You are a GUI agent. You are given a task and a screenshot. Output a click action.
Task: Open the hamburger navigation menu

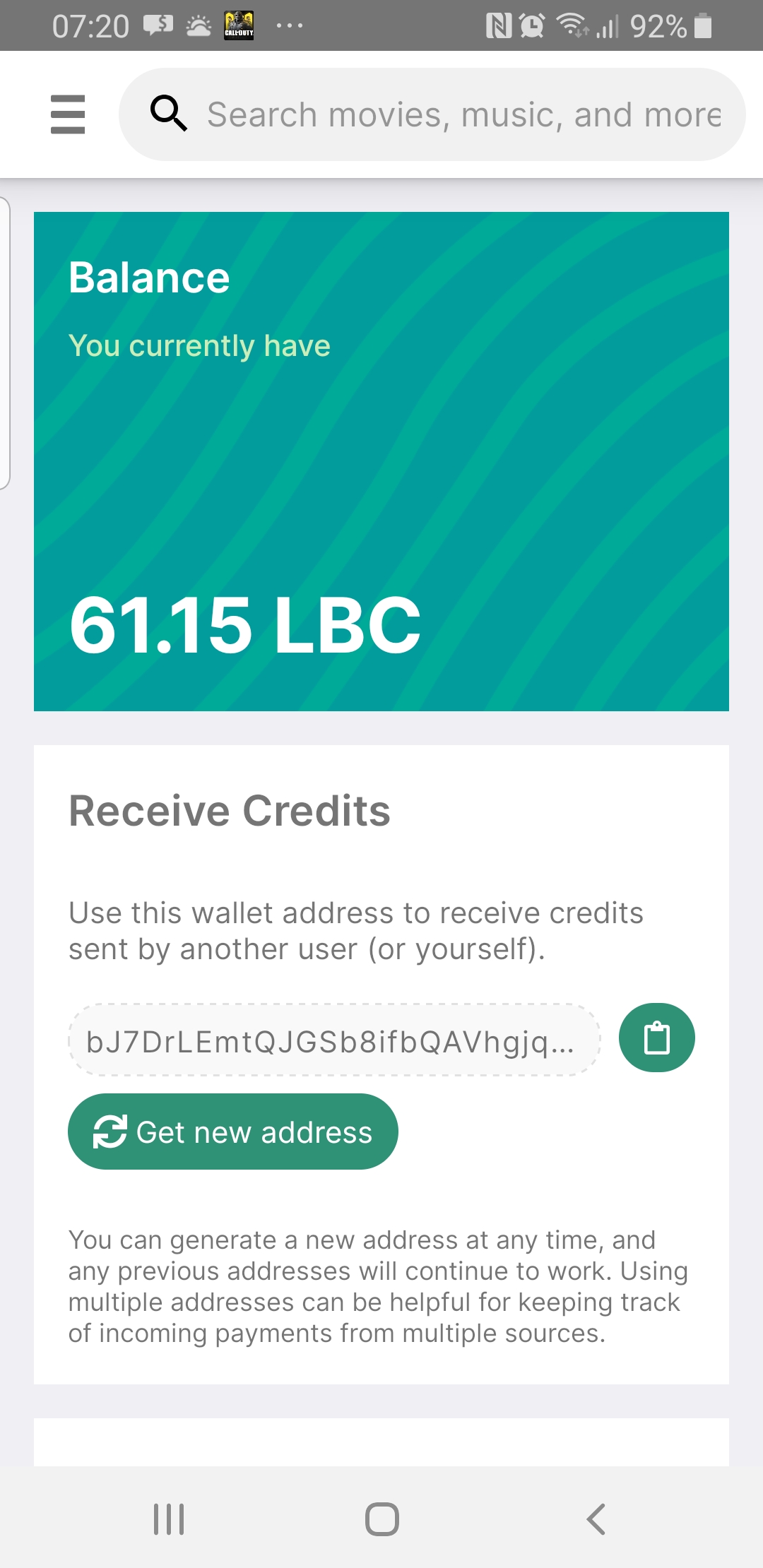click(x=68, y=114)
